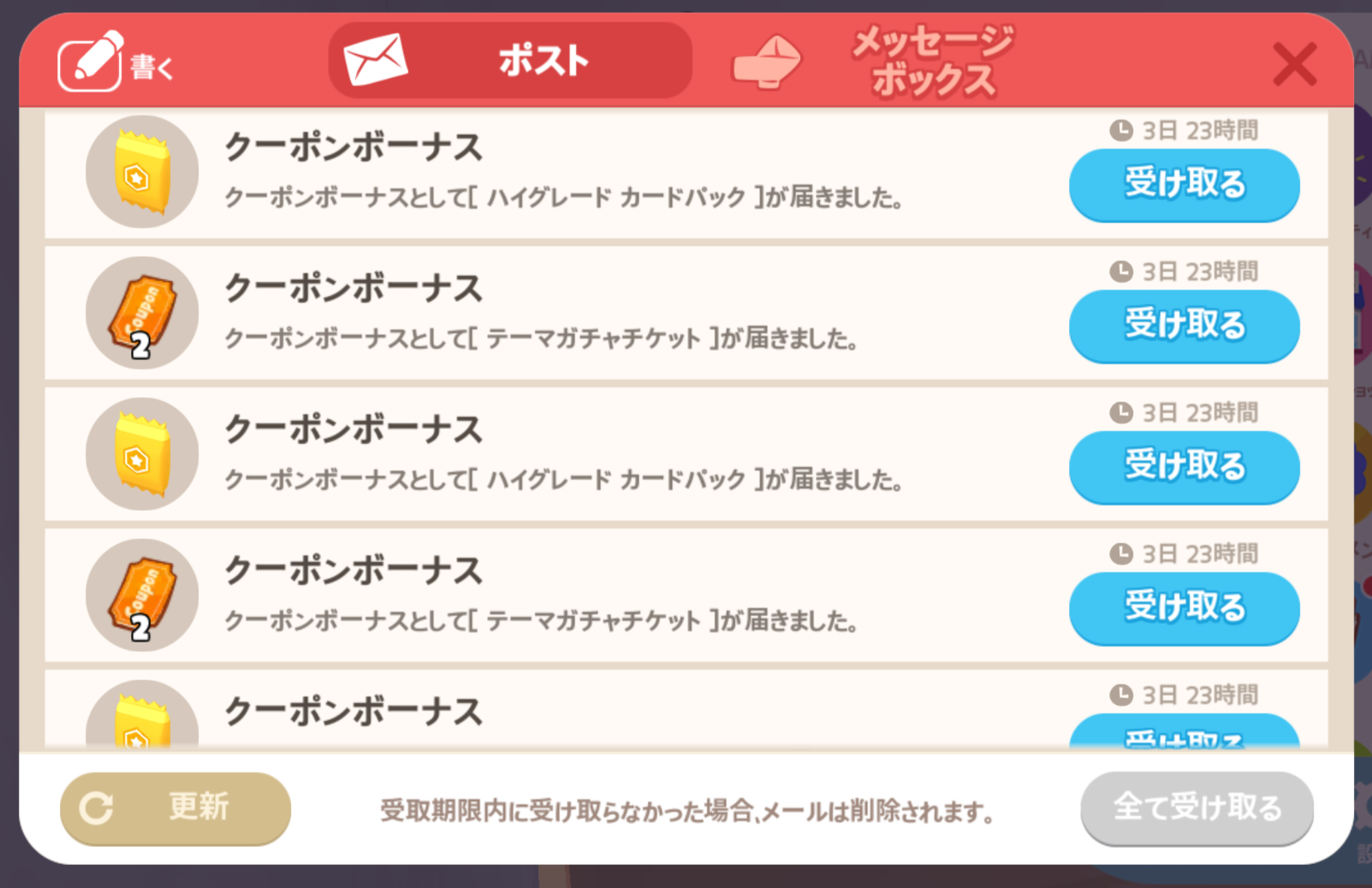The image size is (1372, 888).
Task: Refresh the mailbox with 更新
Action: (175, 808)
